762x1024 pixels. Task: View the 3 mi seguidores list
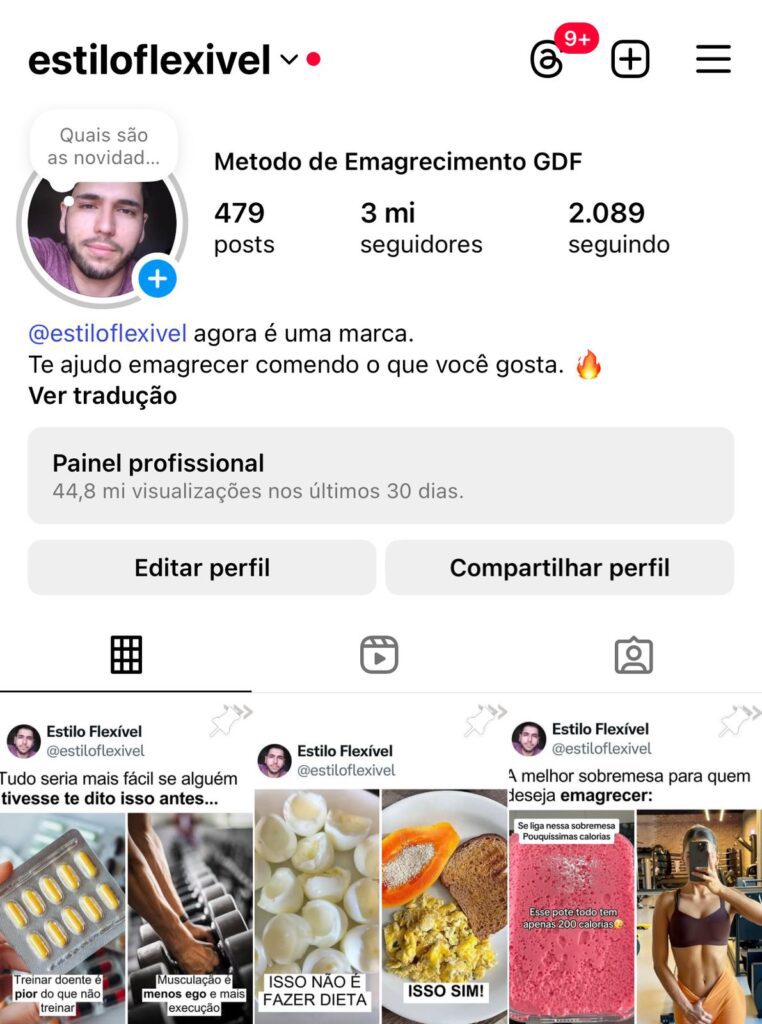(420, 227)
